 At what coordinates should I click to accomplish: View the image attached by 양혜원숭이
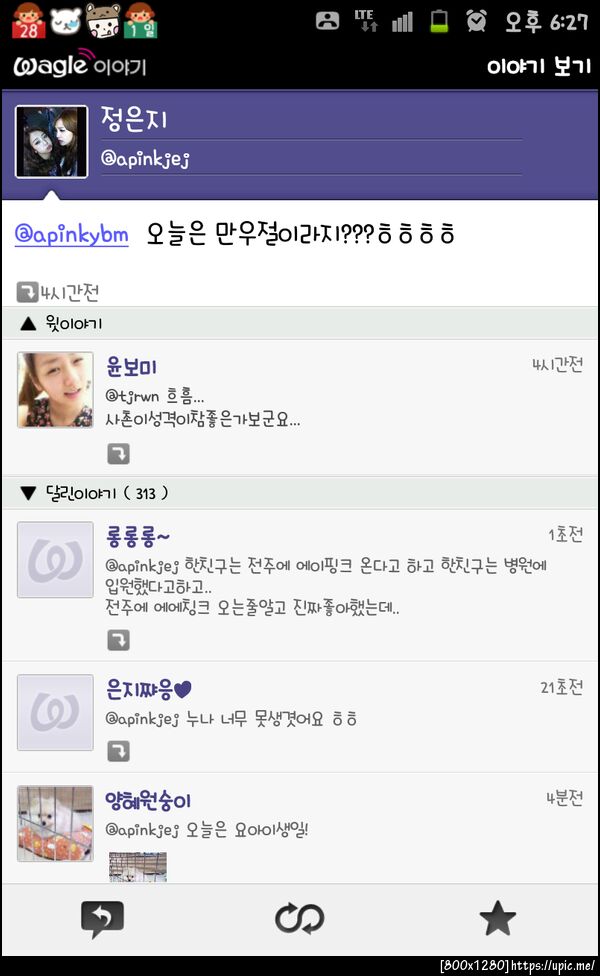click(137, 867)
